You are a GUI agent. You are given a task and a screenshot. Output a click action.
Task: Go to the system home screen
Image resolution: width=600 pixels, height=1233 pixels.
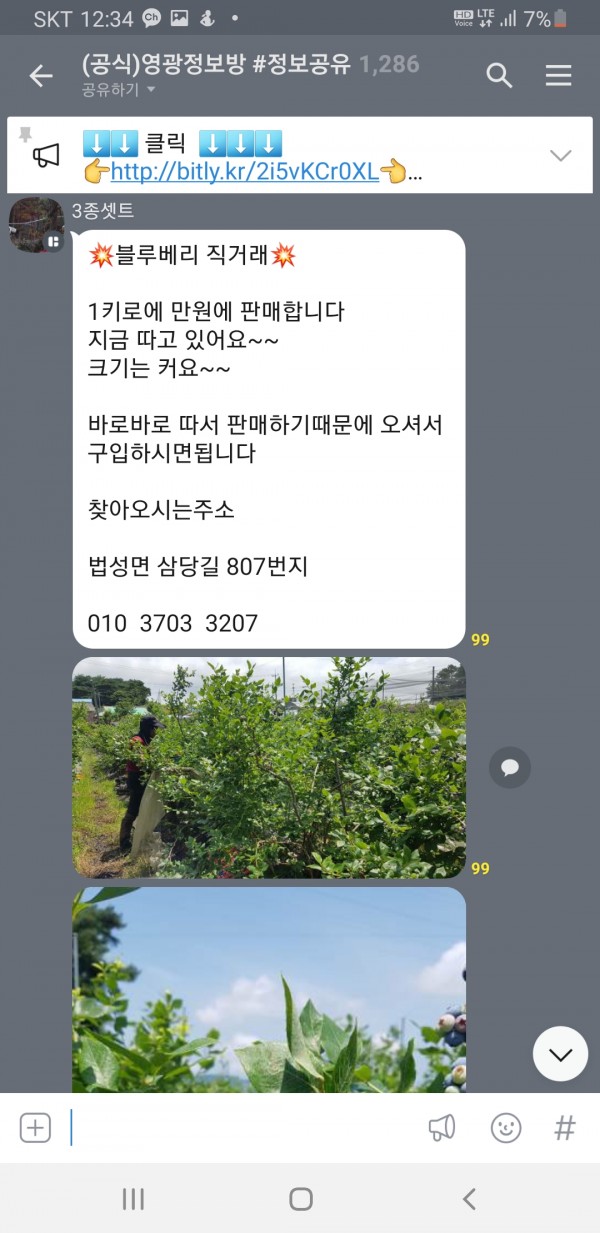(300, 1199)
